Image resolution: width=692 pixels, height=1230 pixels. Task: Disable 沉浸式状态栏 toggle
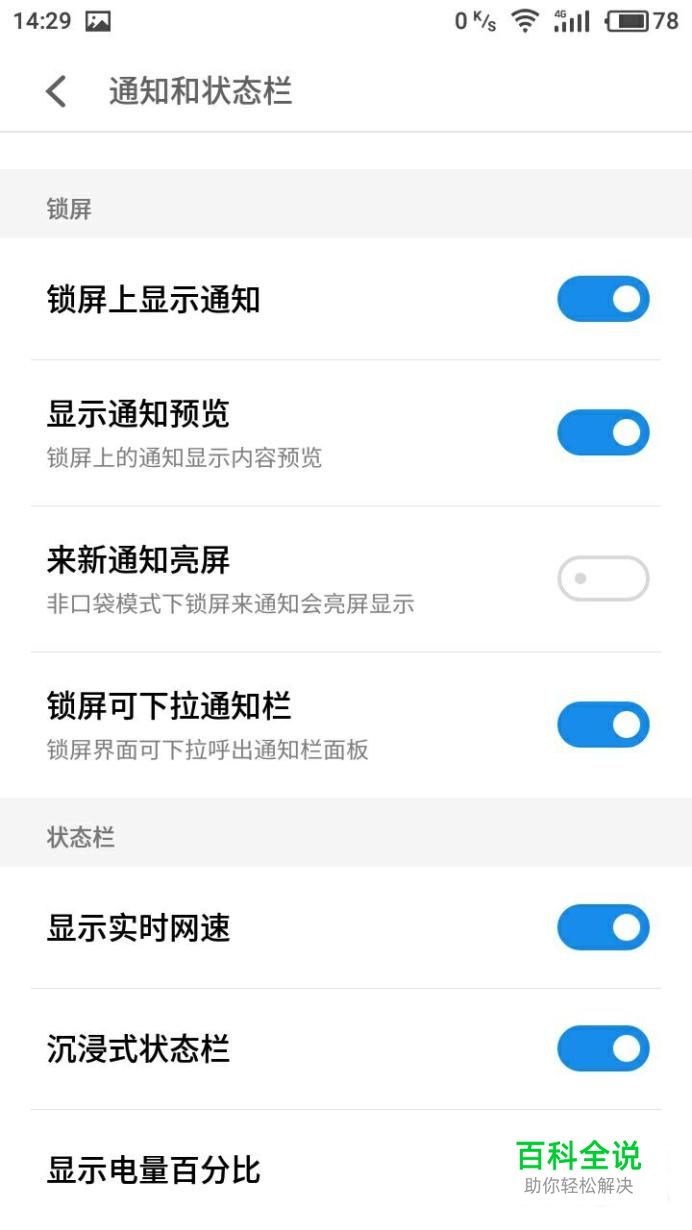pos(603,1048)
